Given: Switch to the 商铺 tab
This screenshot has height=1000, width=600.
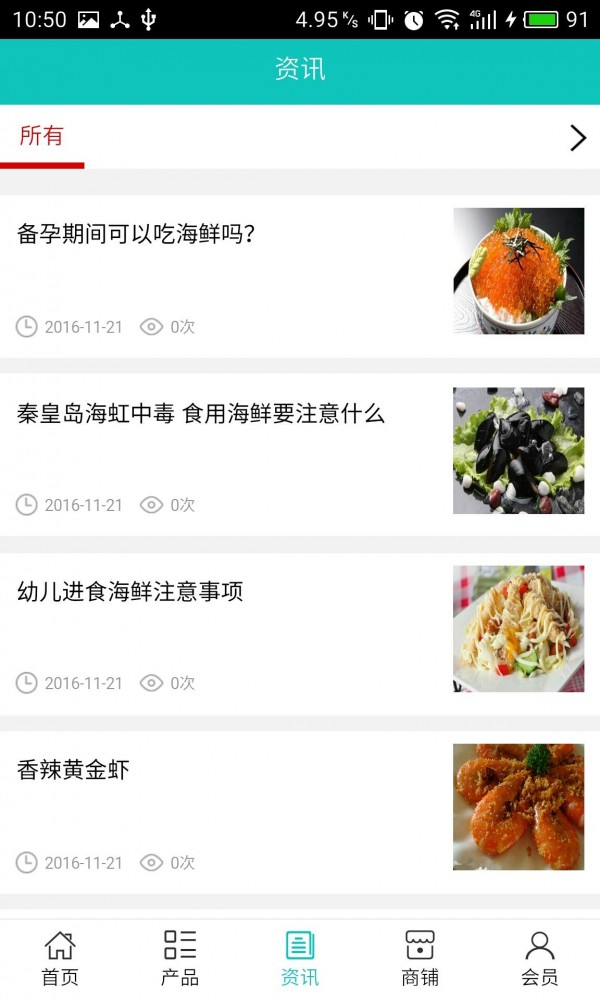Looking at the screenshot, I should 420,958.
